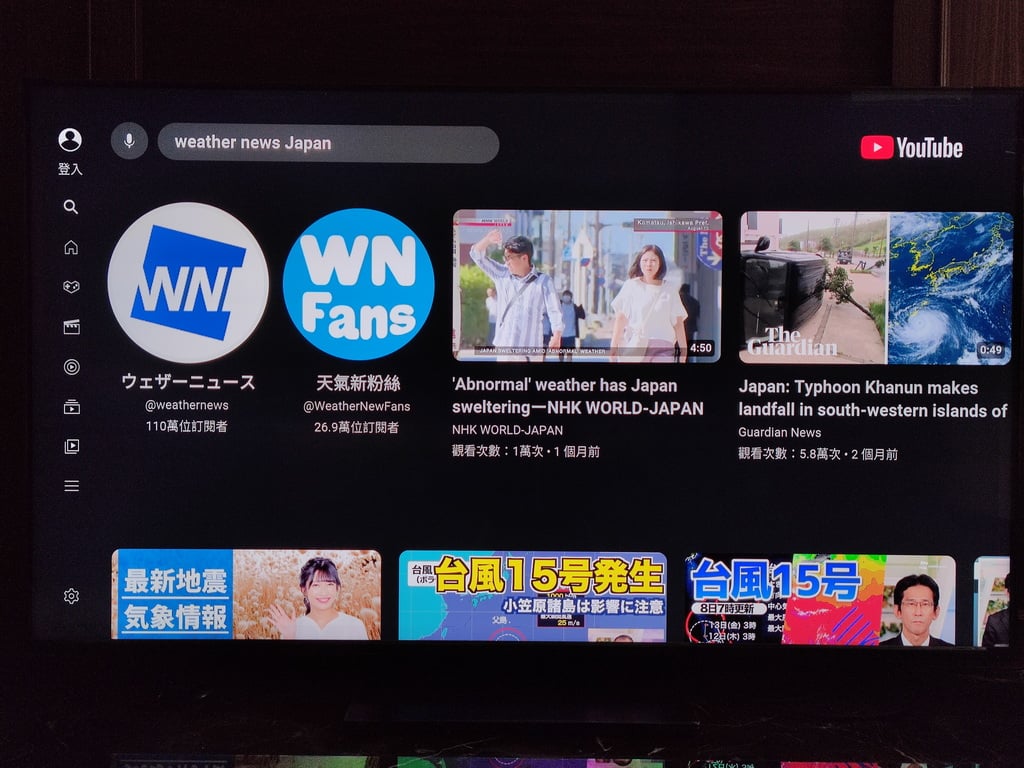Open the Gaming section controller icon
The image size is (1024, 768).
click(71, 287)
